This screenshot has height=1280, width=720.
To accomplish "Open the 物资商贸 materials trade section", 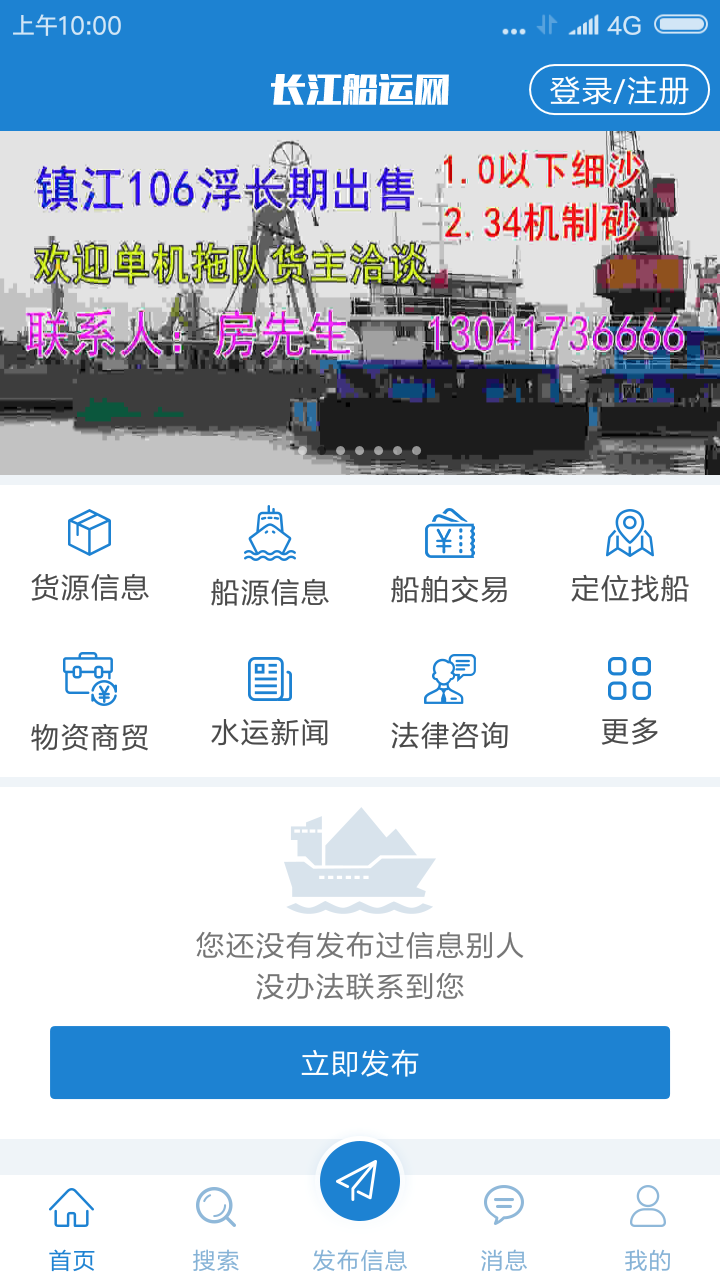I will click(90, 678).
